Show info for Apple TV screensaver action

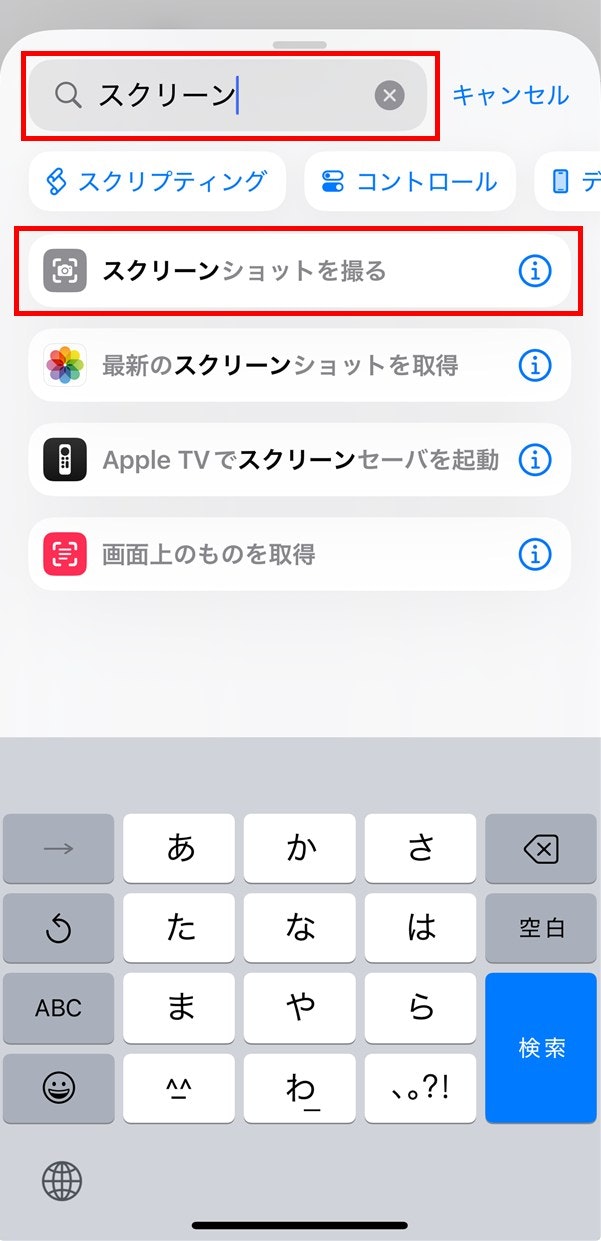535,460
